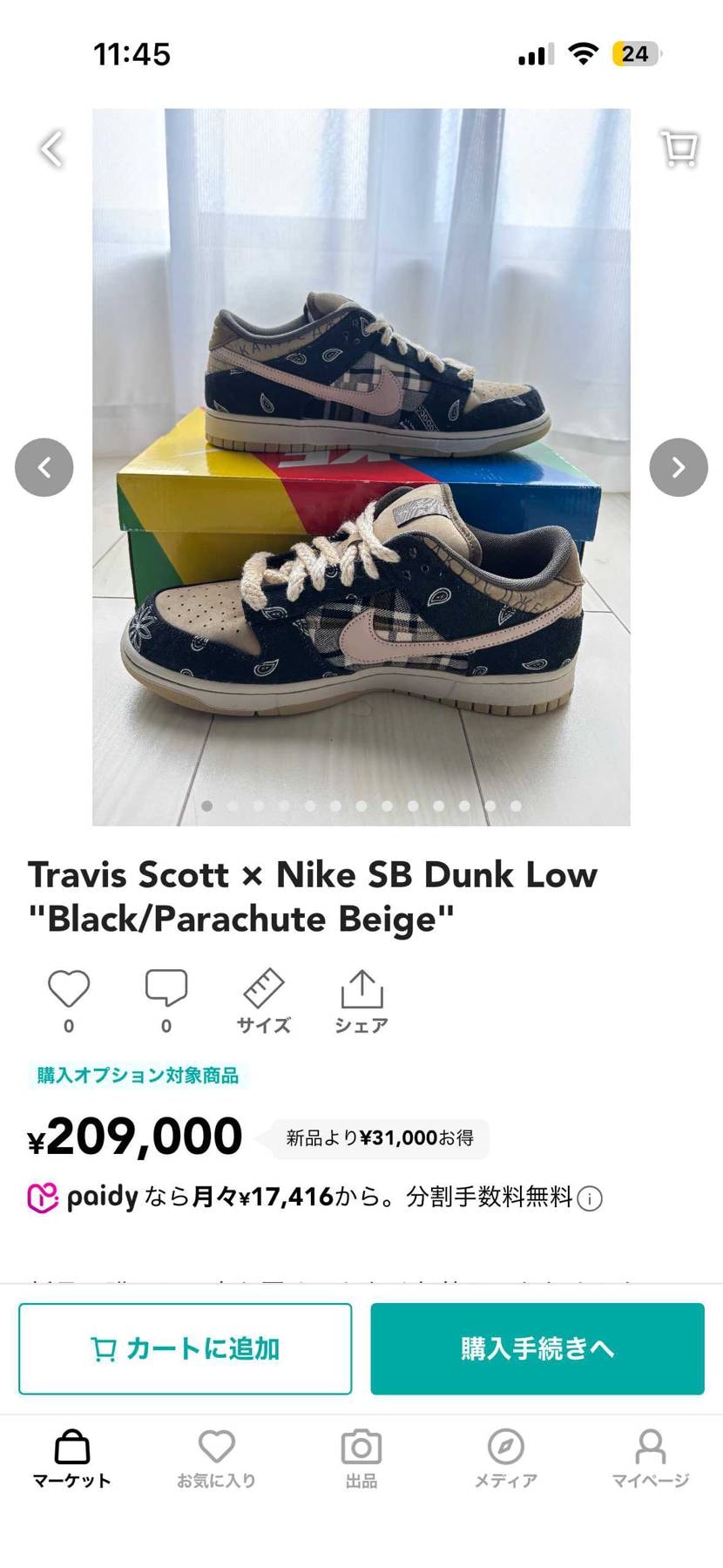
Task: Show the previous product photo with left arrow
Action: [x=44, y=467]
